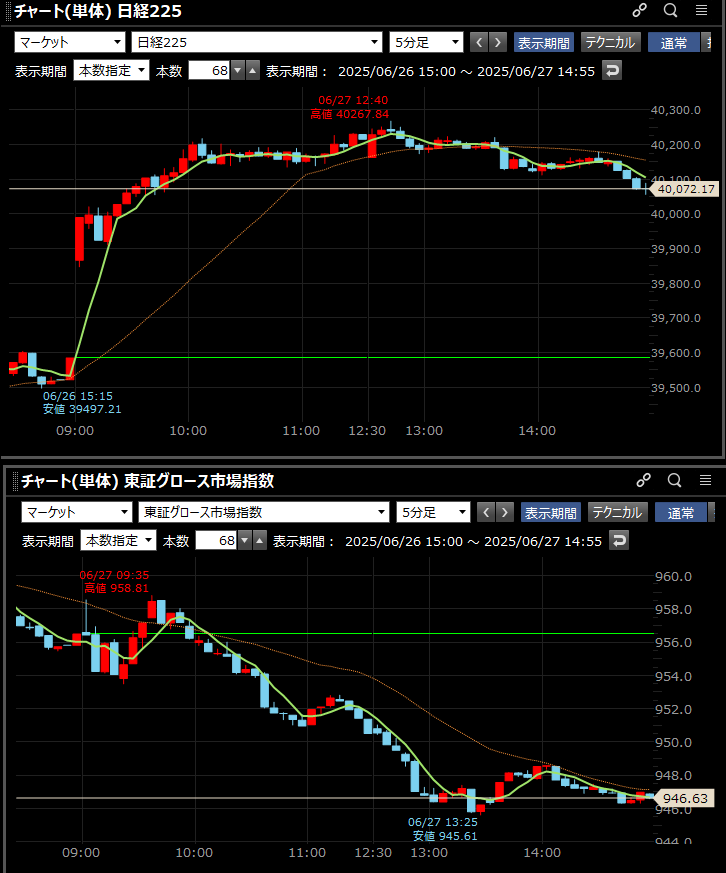The width and height of the screenshot is (726, 873).
Task: Expand the マーケット dropdown in the Nikkei 225 chart
Action: tap(68, 43)
